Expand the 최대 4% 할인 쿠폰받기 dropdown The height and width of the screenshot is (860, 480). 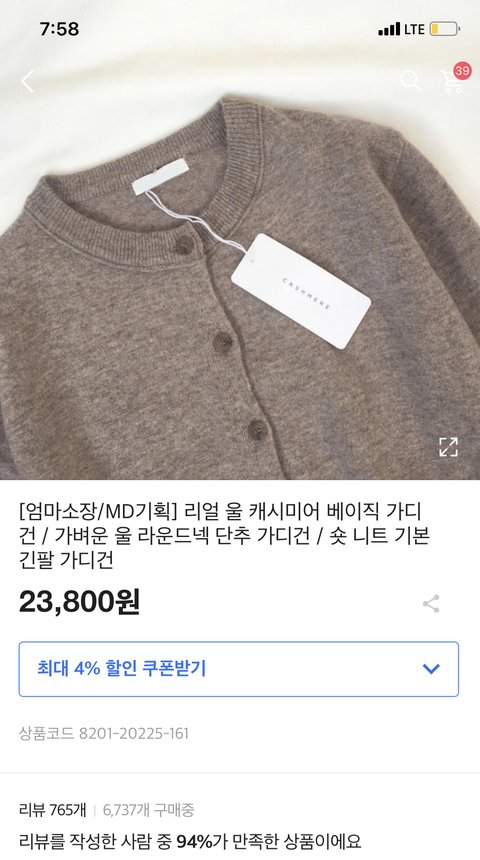point(239,669)
